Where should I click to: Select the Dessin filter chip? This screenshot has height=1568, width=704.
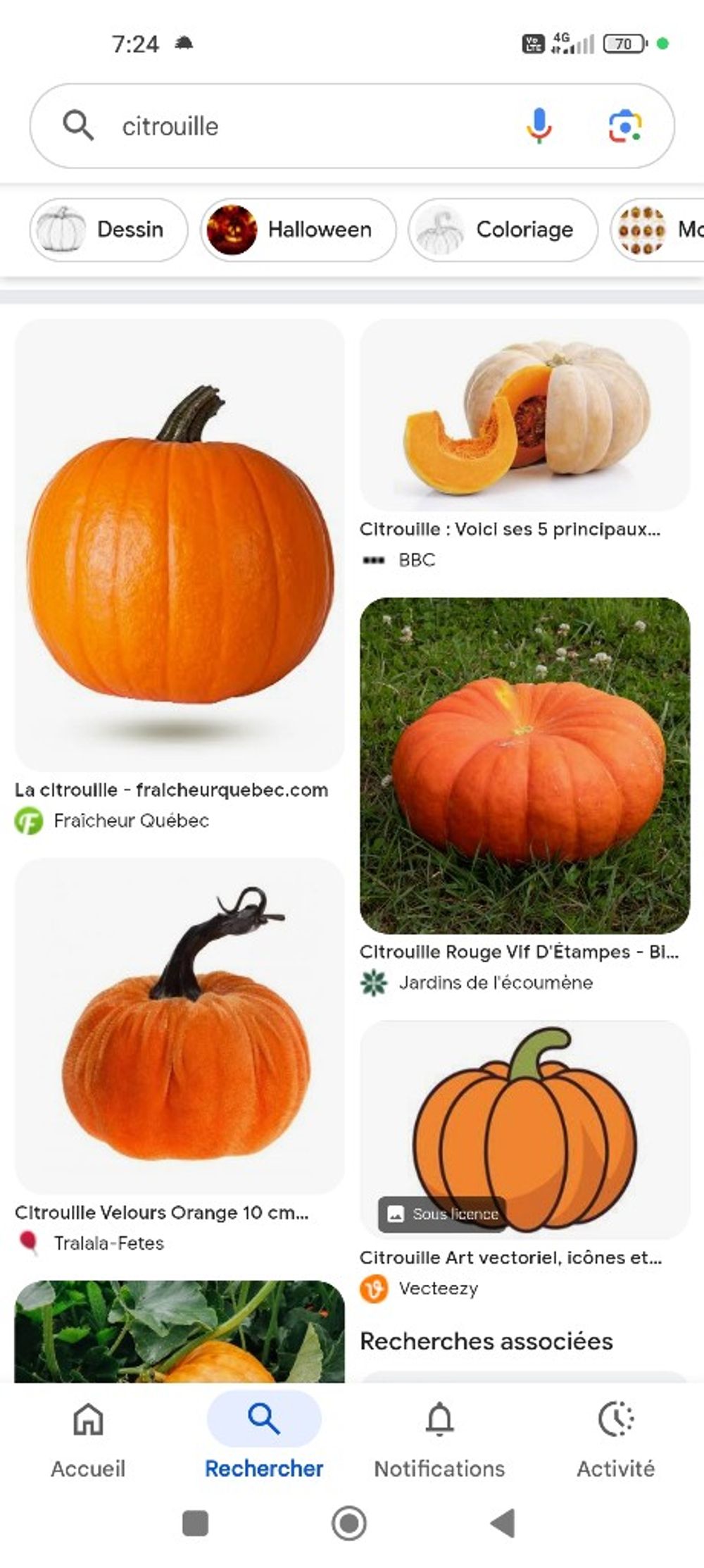(109, 230)
